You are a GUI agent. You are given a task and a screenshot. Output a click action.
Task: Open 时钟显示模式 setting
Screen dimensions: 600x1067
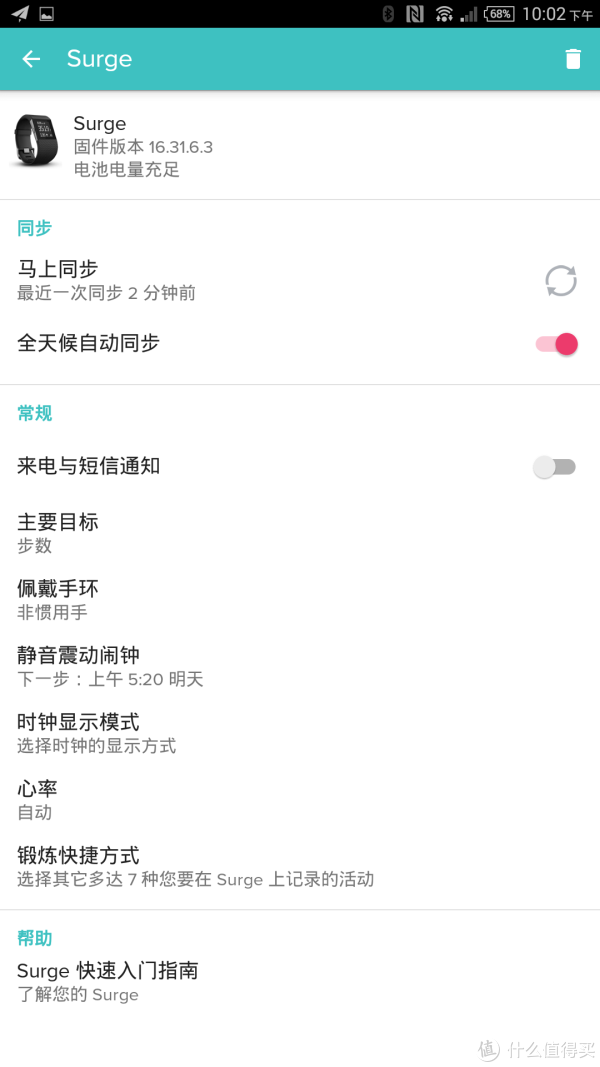[300, 733]
